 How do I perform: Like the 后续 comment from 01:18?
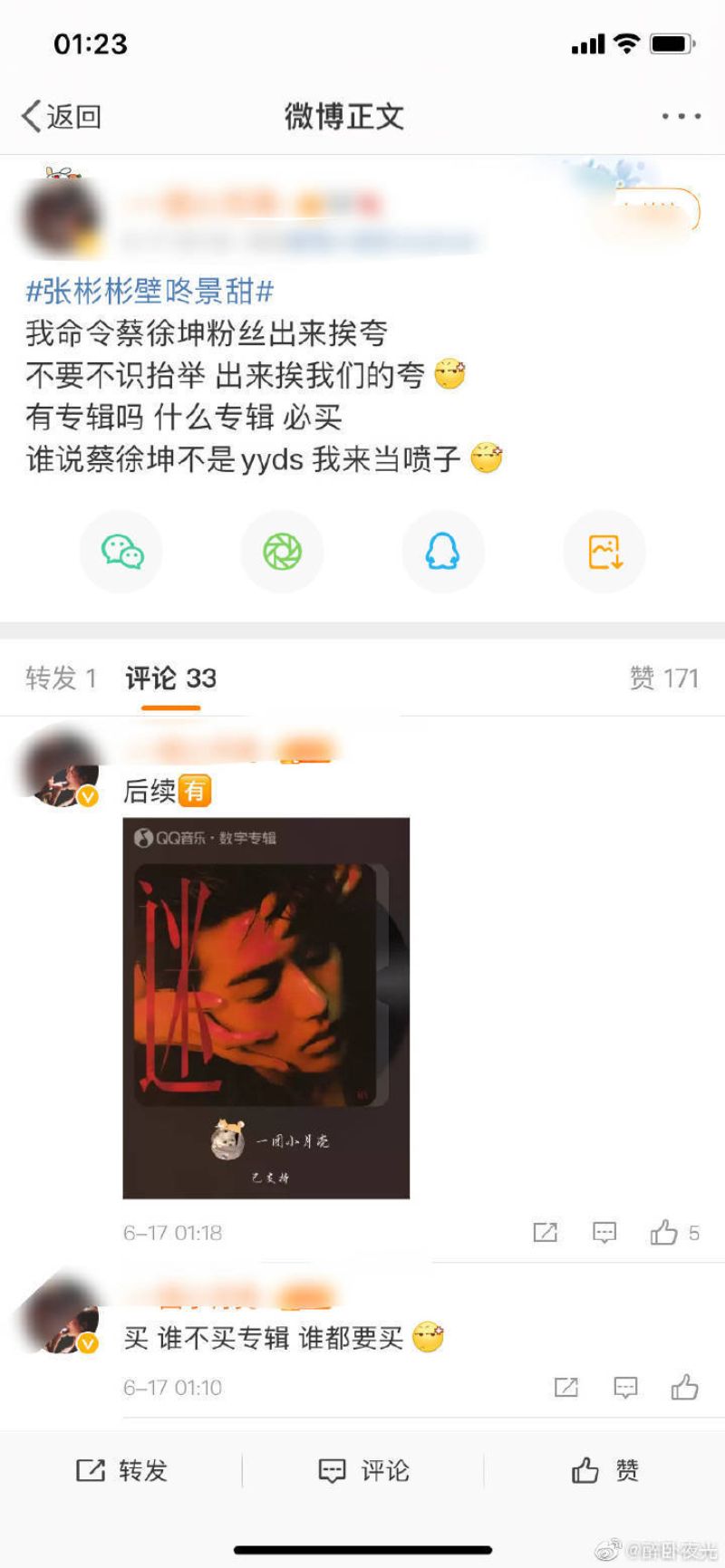coord(664,1232)
